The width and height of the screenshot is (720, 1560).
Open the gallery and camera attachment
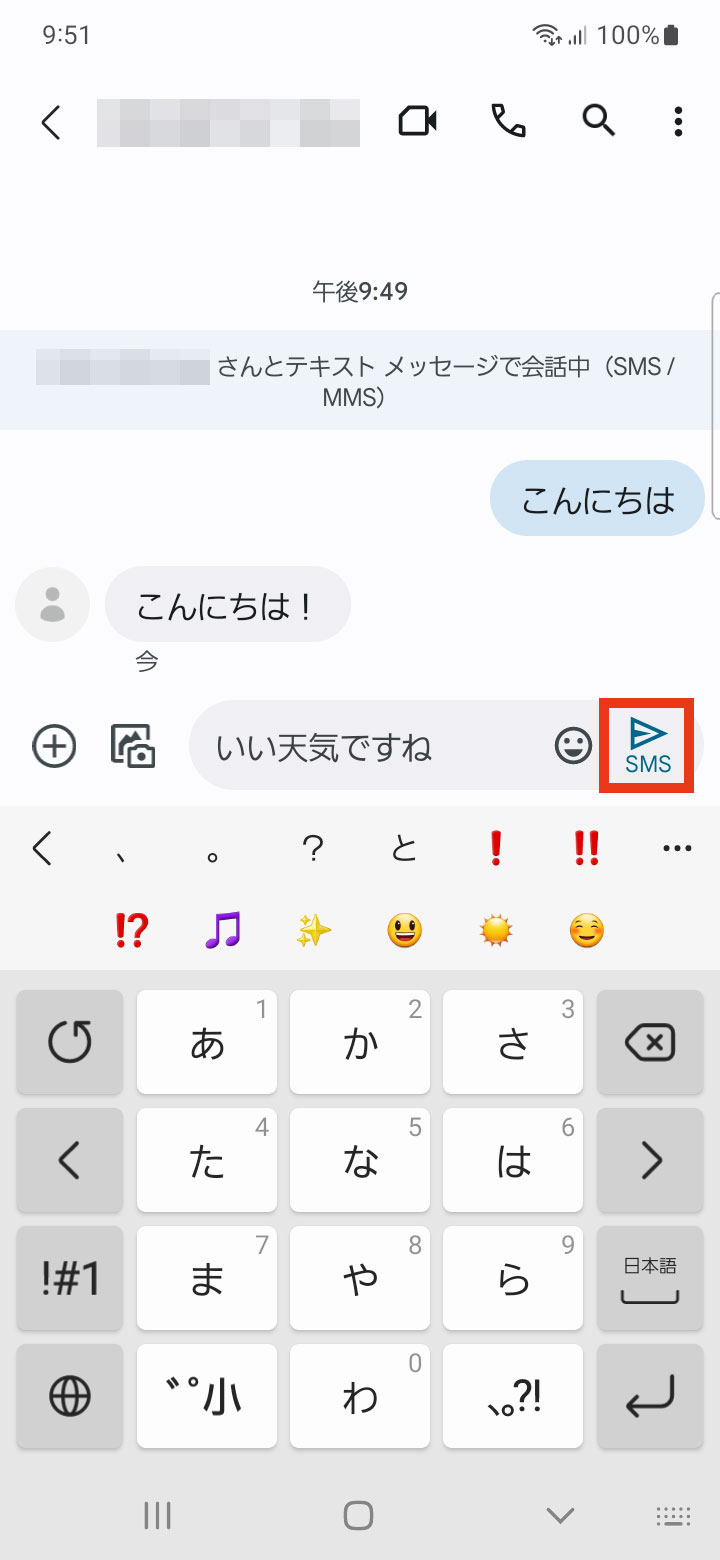coord(133,746)
